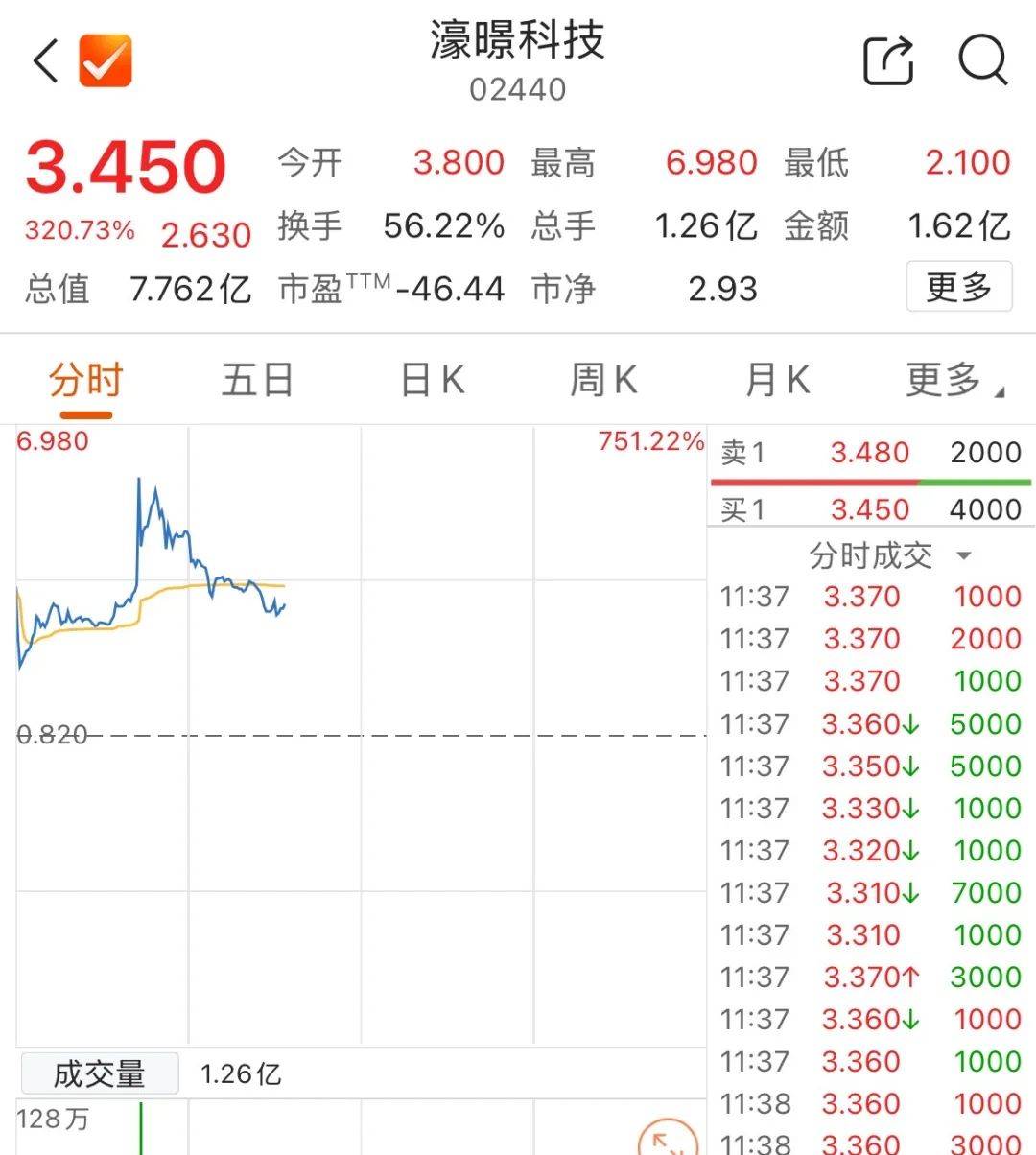Switch to the 五日 tab
Screen dimensions: 1036x1155
(x=255, y=379)
